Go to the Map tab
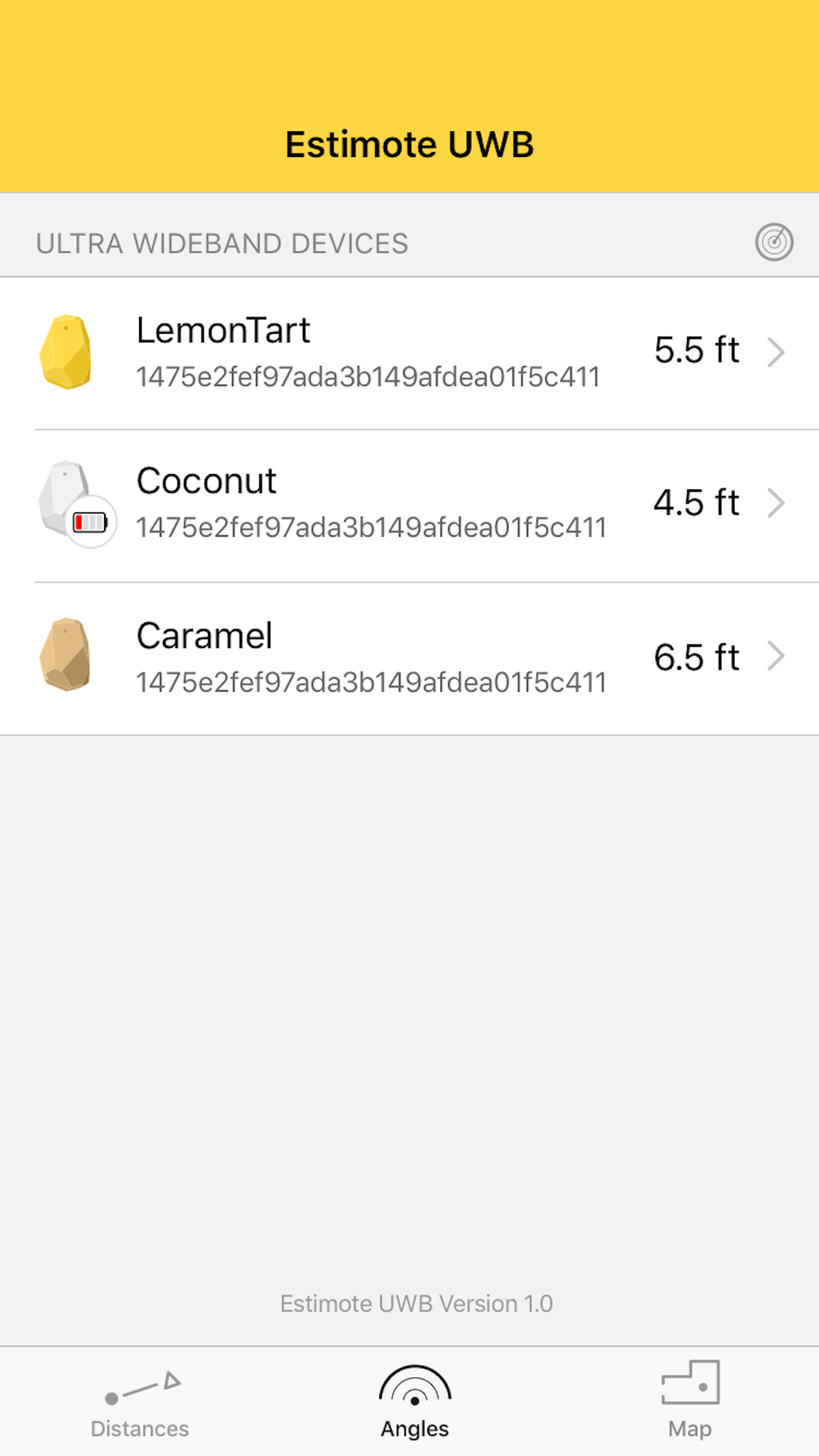The image size is (819, 1456). pos(690,1401)
